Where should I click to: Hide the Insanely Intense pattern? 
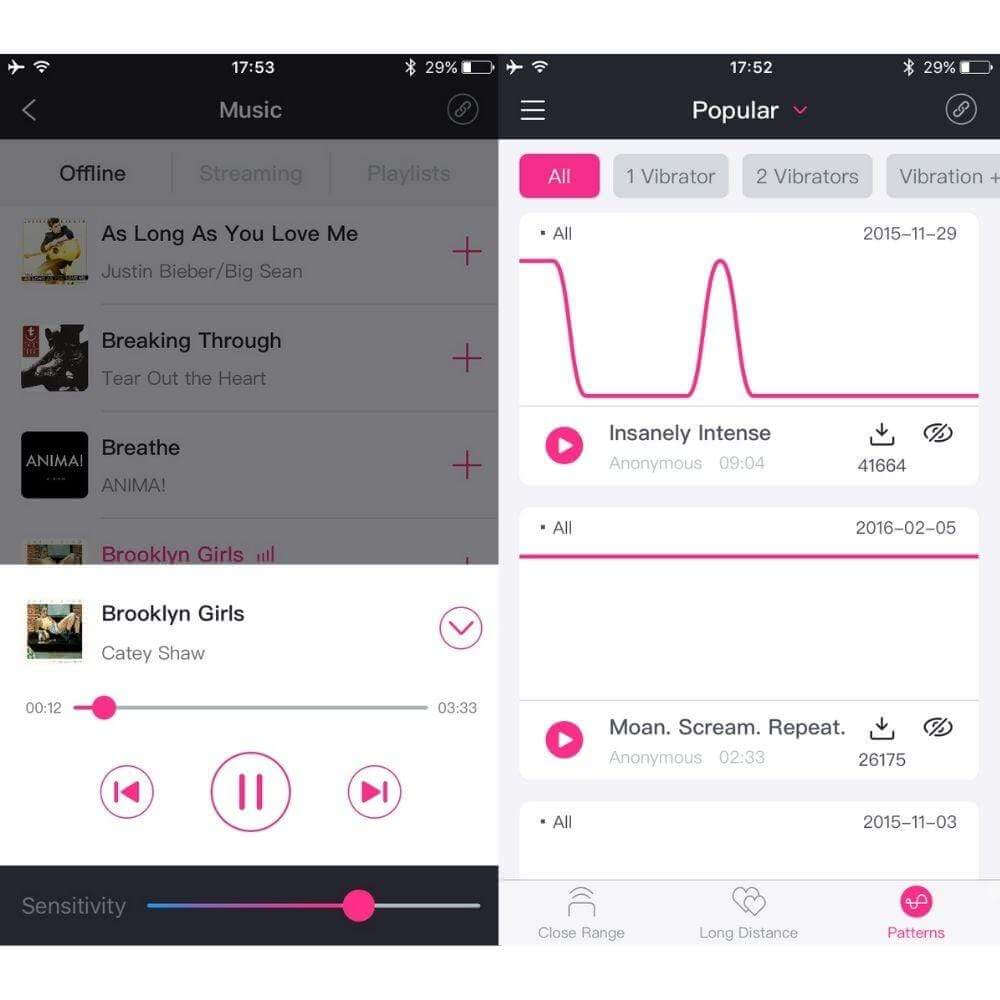(937, 433)
